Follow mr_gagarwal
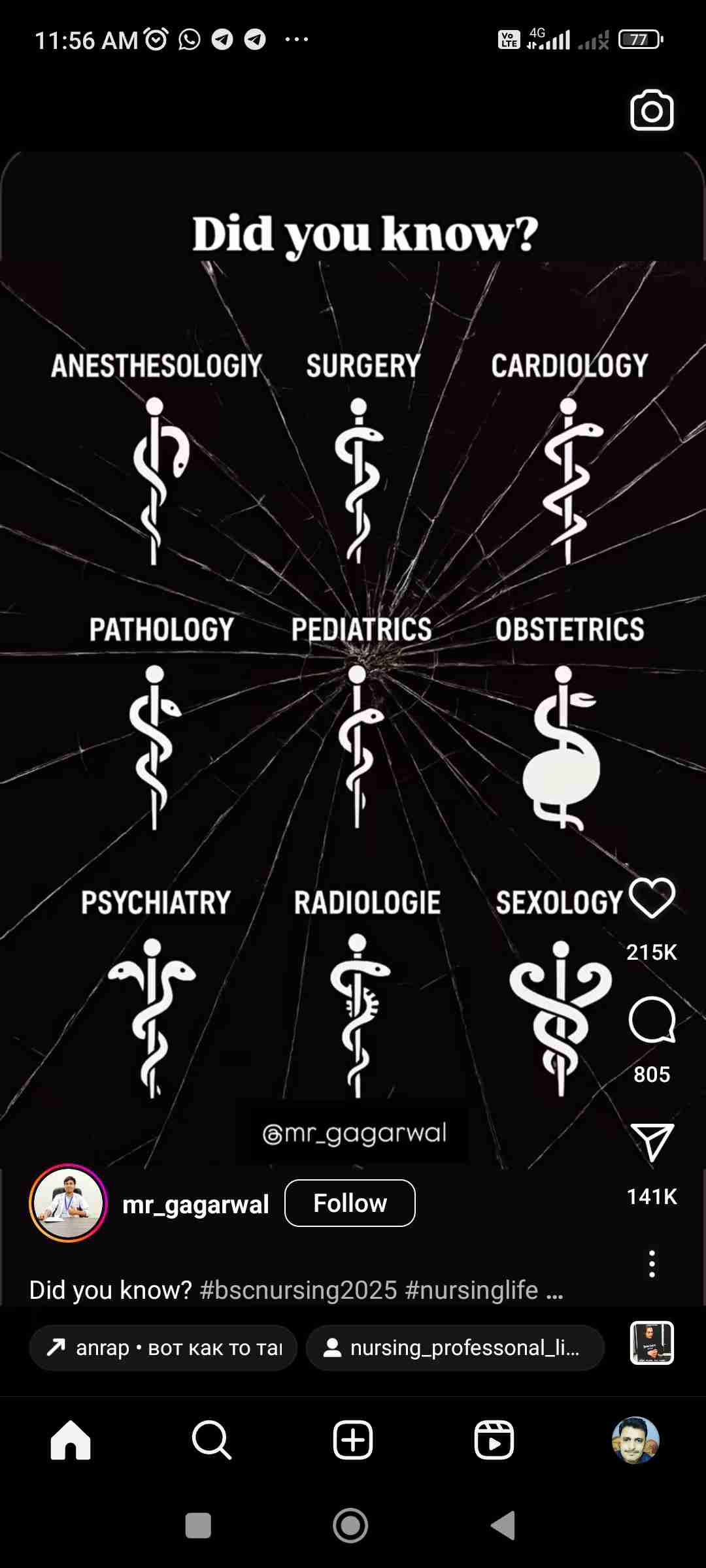Viewport: 706px width, 1568px height. [x=350, y=1203]
